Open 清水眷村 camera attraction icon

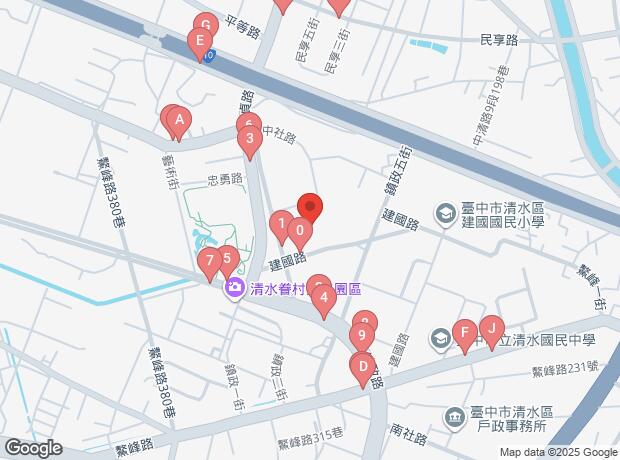tap(233, 288)
